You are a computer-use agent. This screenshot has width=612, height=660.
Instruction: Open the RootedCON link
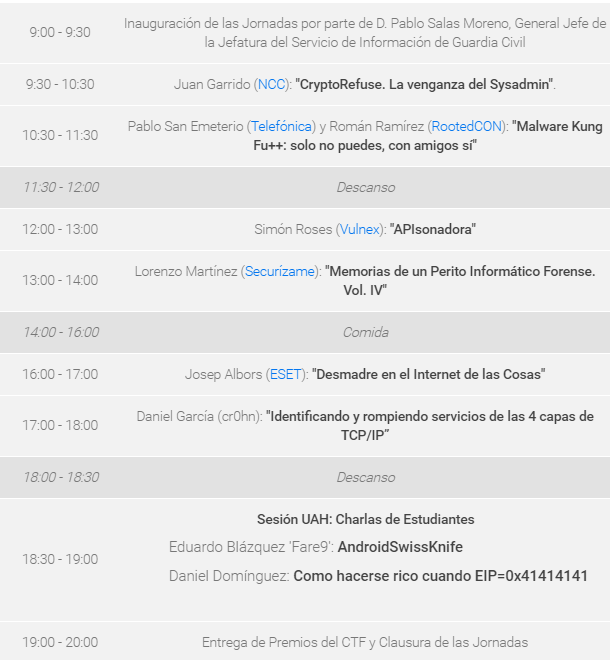coord(466,127)
